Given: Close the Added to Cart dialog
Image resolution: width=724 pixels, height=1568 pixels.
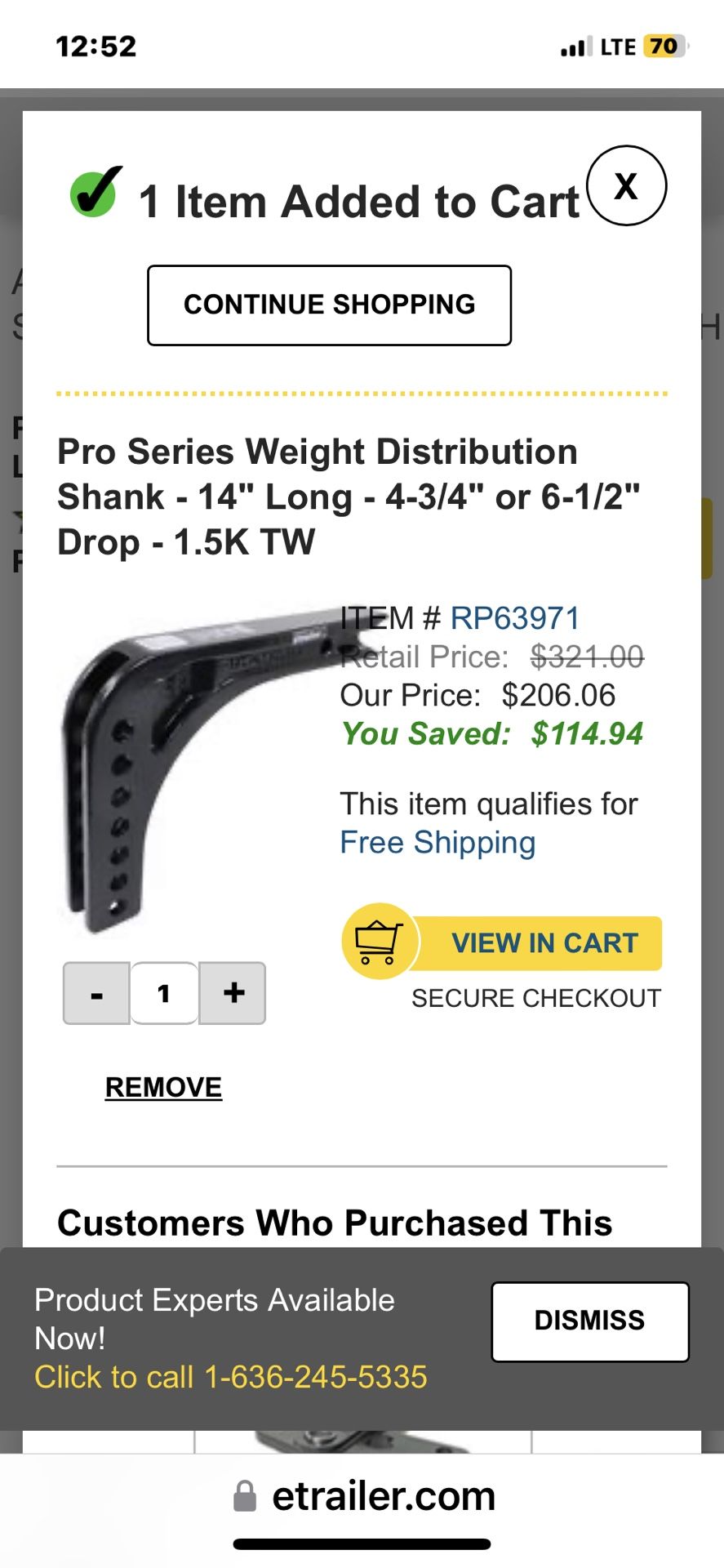Looking at the screenshot, I should click(626, 186).
